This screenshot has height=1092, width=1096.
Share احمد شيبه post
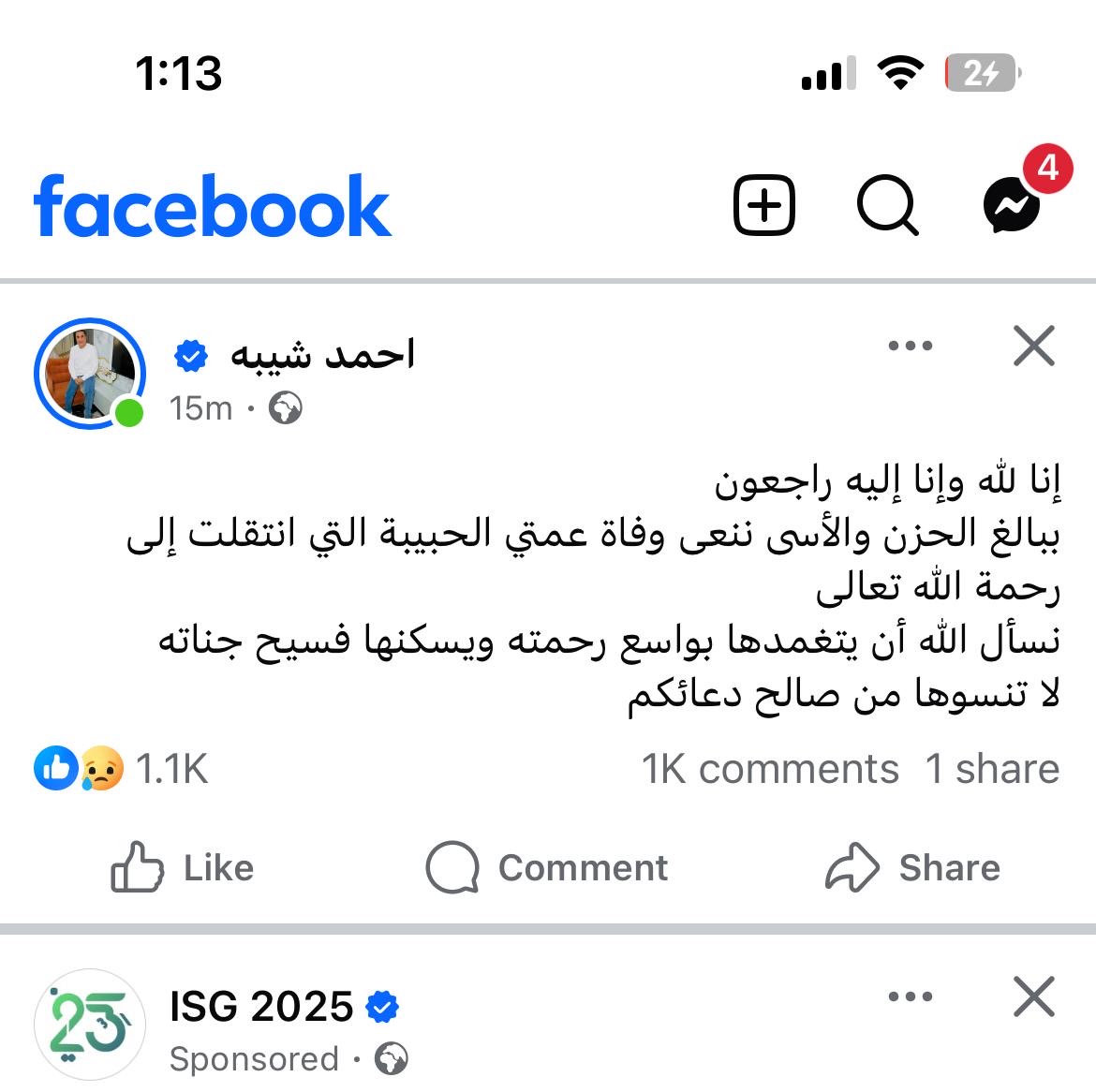click(912, 868)
